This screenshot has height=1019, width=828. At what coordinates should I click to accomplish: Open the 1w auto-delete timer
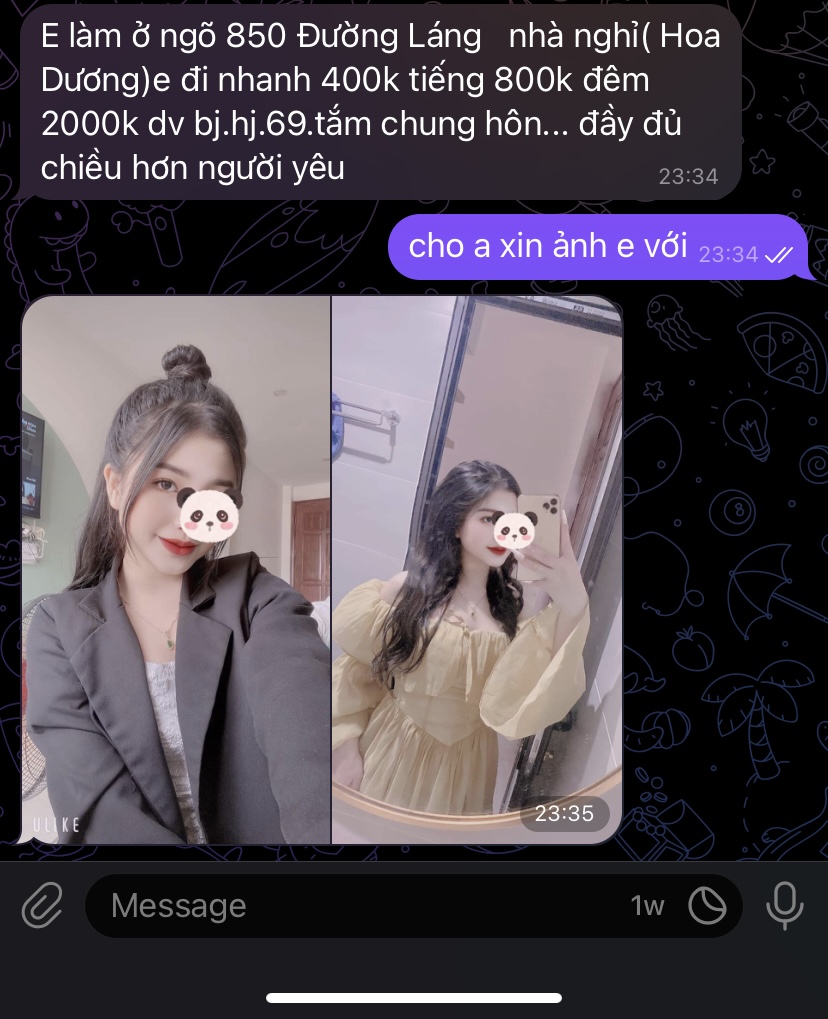click(x=647, y=906)
